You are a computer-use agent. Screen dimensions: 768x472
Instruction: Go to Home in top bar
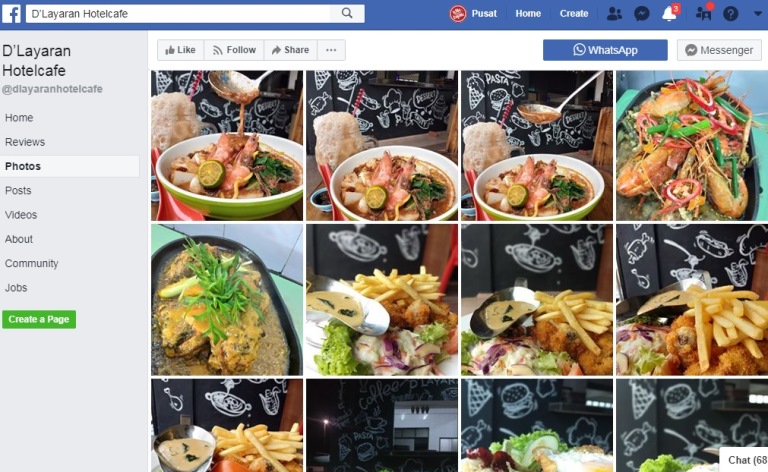point(528,13)
